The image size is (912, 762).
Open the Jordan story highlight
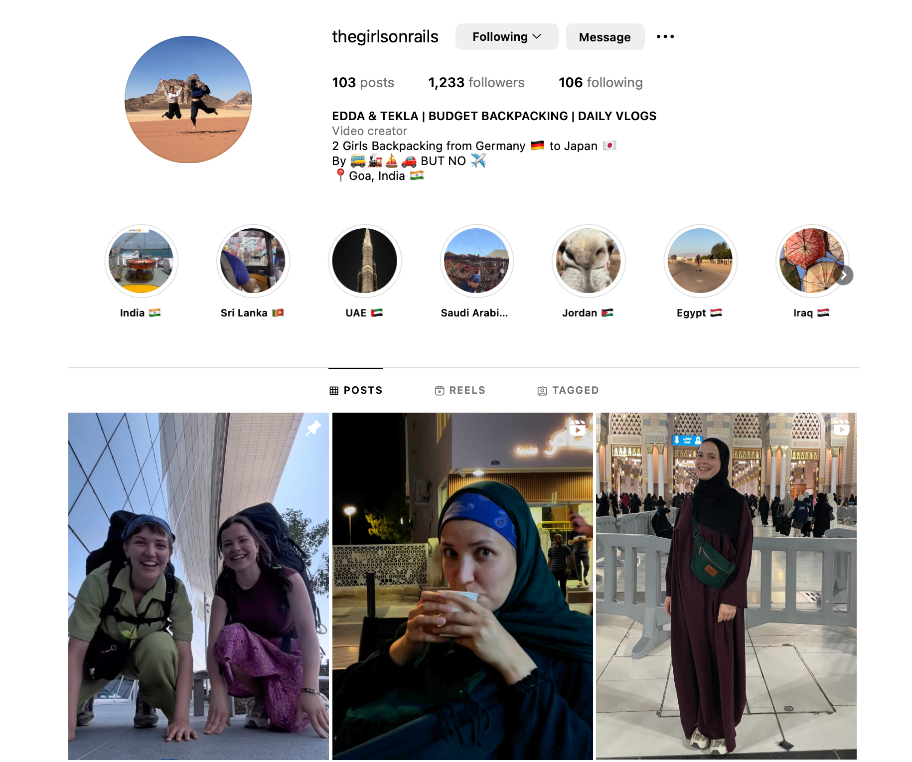[x=589, y=261]
